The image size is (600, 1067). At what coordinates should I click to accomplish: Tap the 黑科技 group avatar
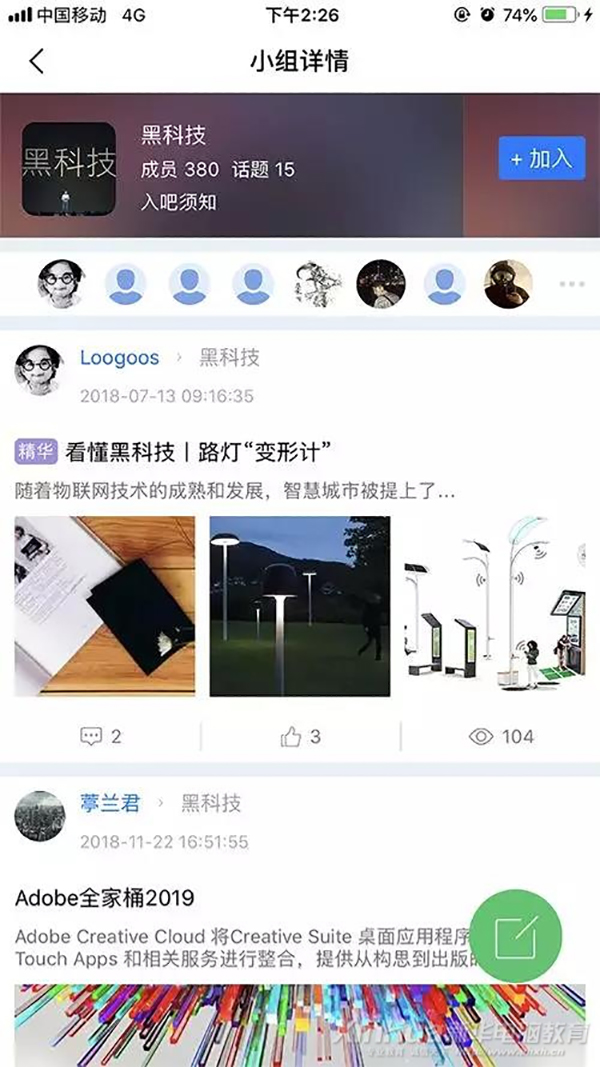tap(69, 169)
